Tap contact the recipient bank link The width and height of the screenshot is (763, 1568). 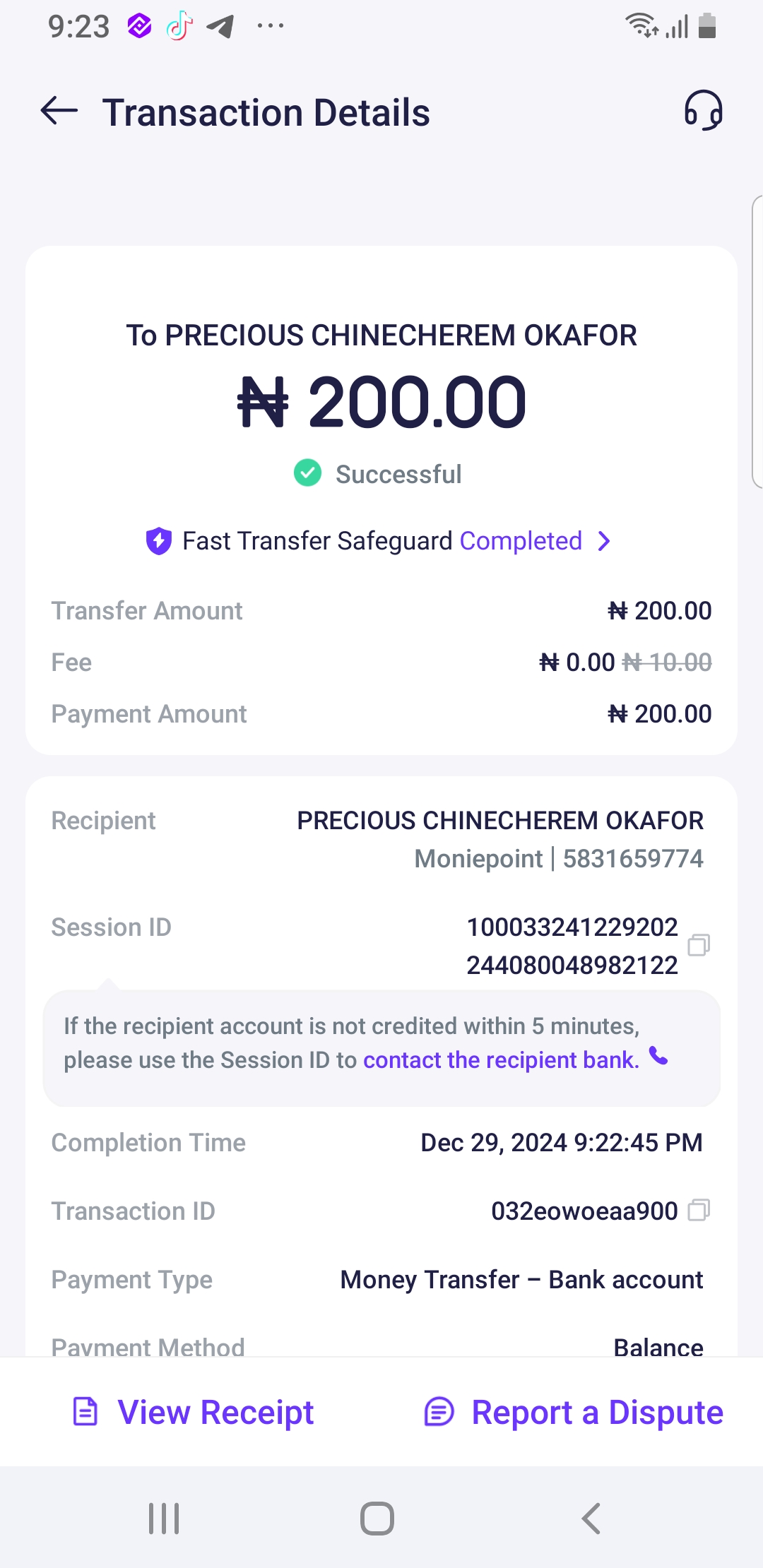tap(501, 1060)
